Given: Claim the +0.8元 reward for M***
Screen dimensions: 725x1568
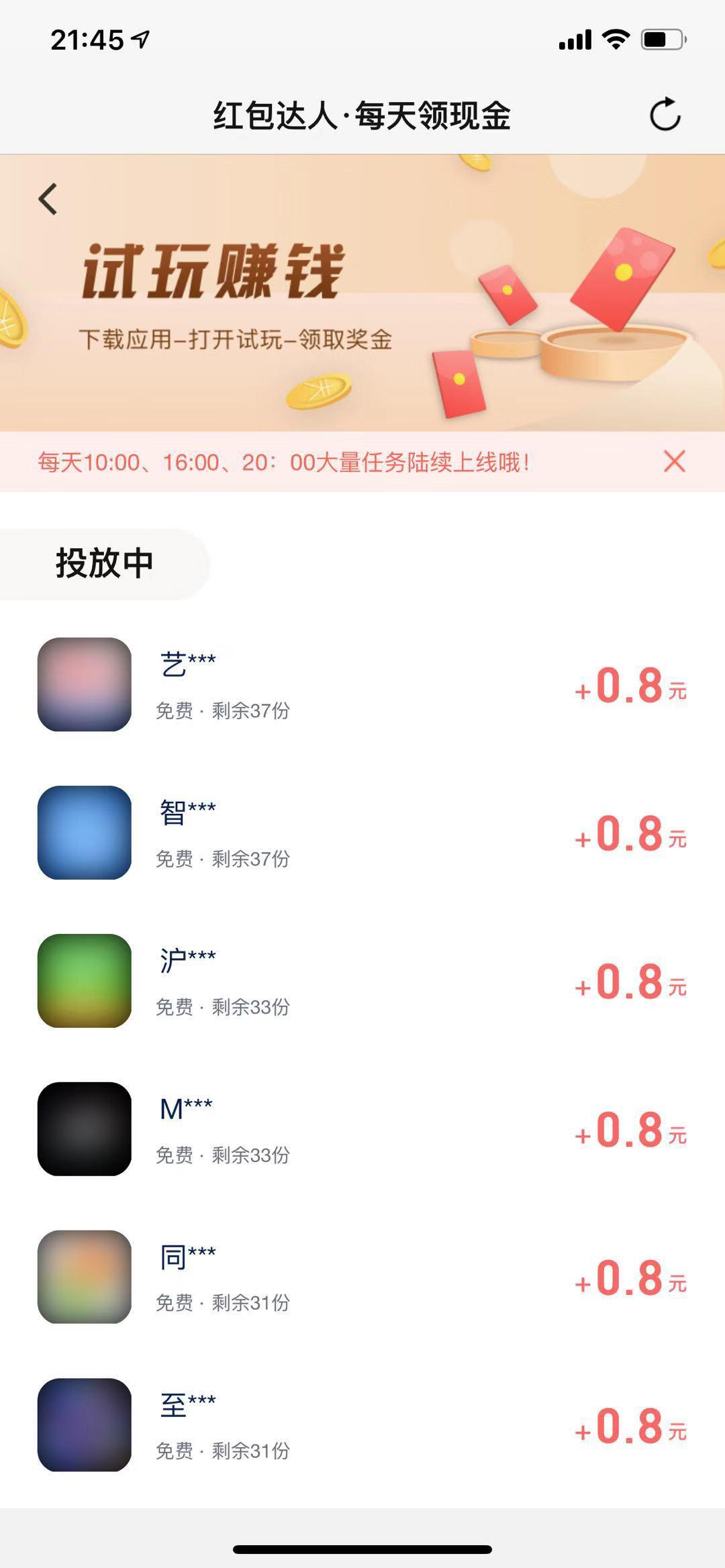Looking at the screenshot, I should click(x=630, y=1129).
